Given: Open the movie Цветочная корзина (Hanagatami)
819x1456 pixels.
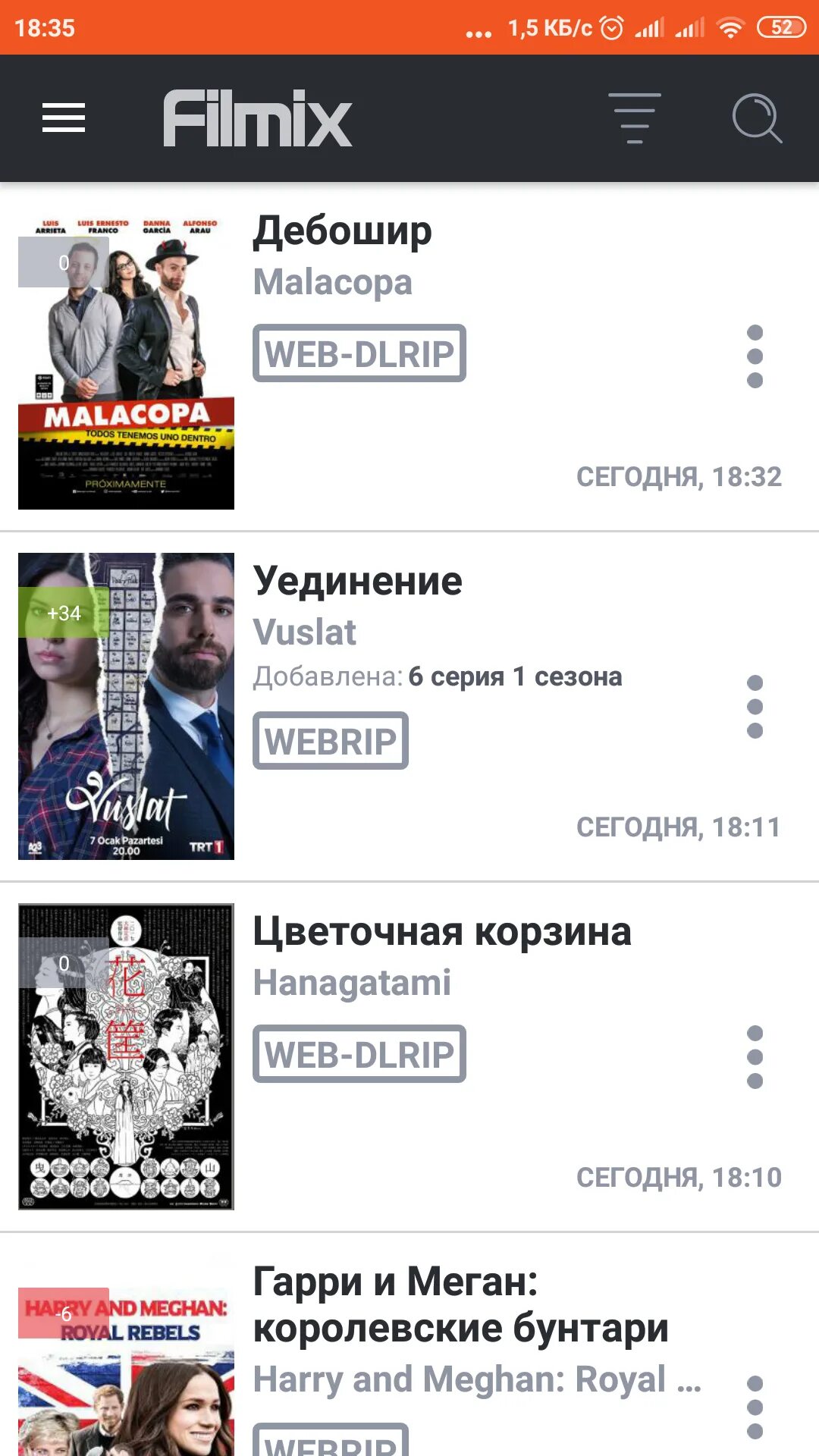Looking at the screenshot, I should [441, 932].
